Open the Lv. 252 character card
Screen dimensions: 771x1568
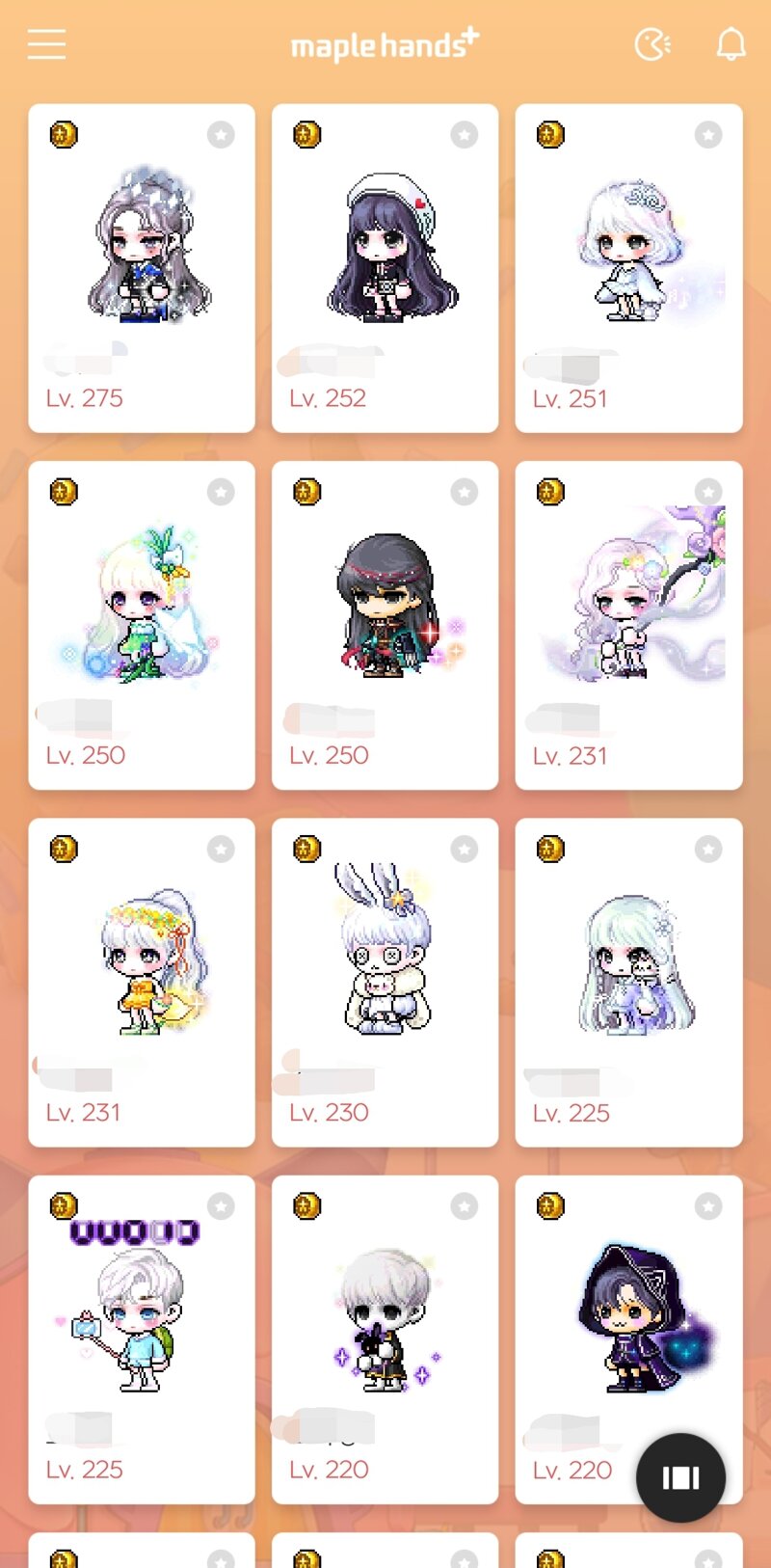click(x=385, y=268)
